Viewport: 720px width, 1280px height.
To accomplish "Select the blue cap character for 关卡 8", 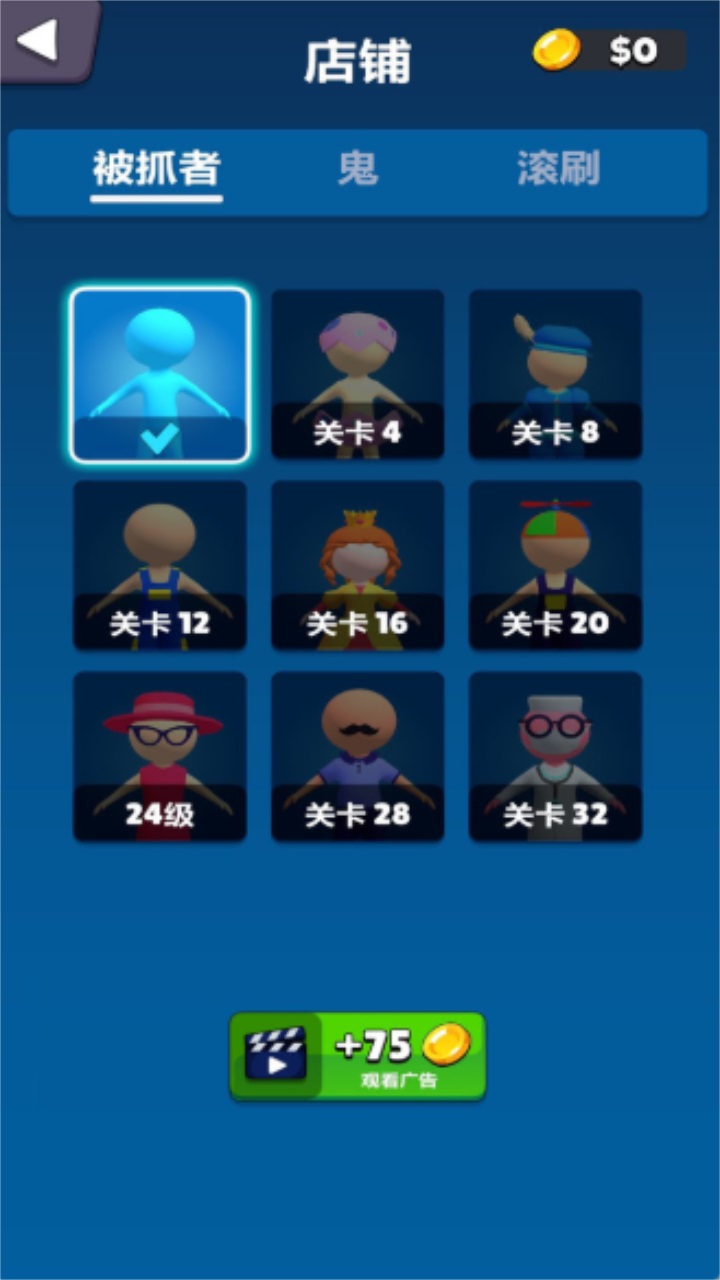I will click(555, 375).
